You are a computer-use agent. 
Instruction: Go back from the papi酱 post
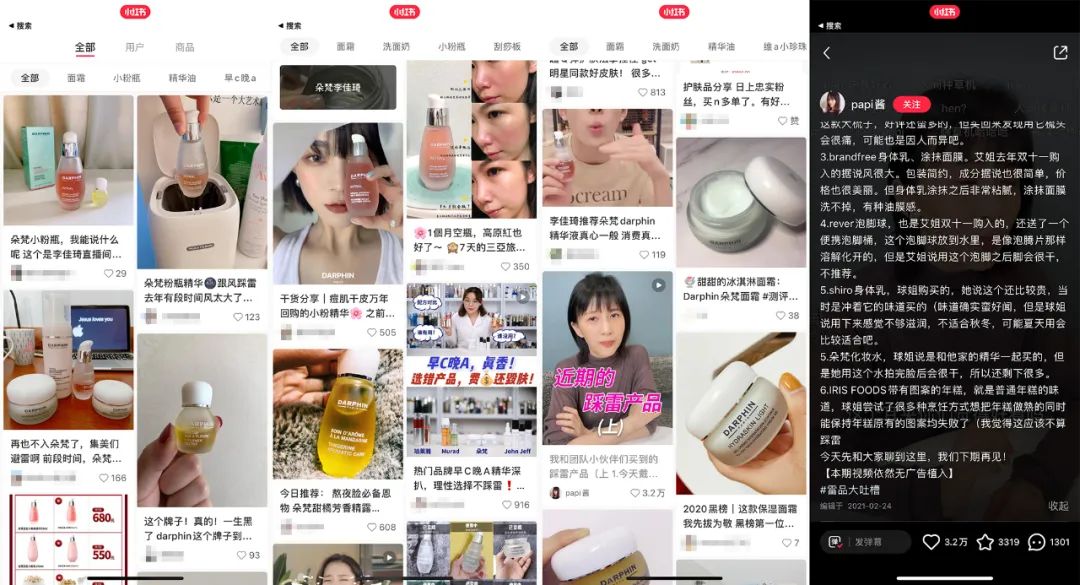click(x=827, y=52)
